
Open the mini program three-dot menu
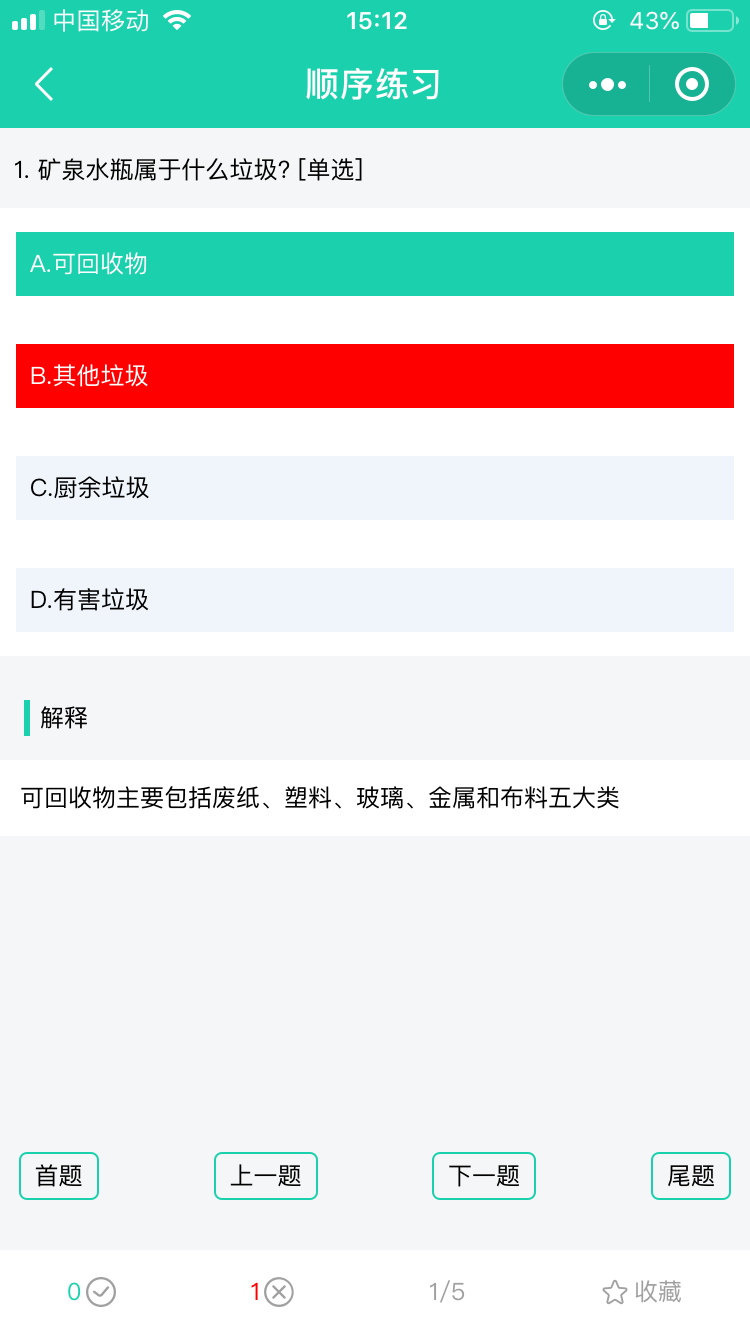coord(607,85)
